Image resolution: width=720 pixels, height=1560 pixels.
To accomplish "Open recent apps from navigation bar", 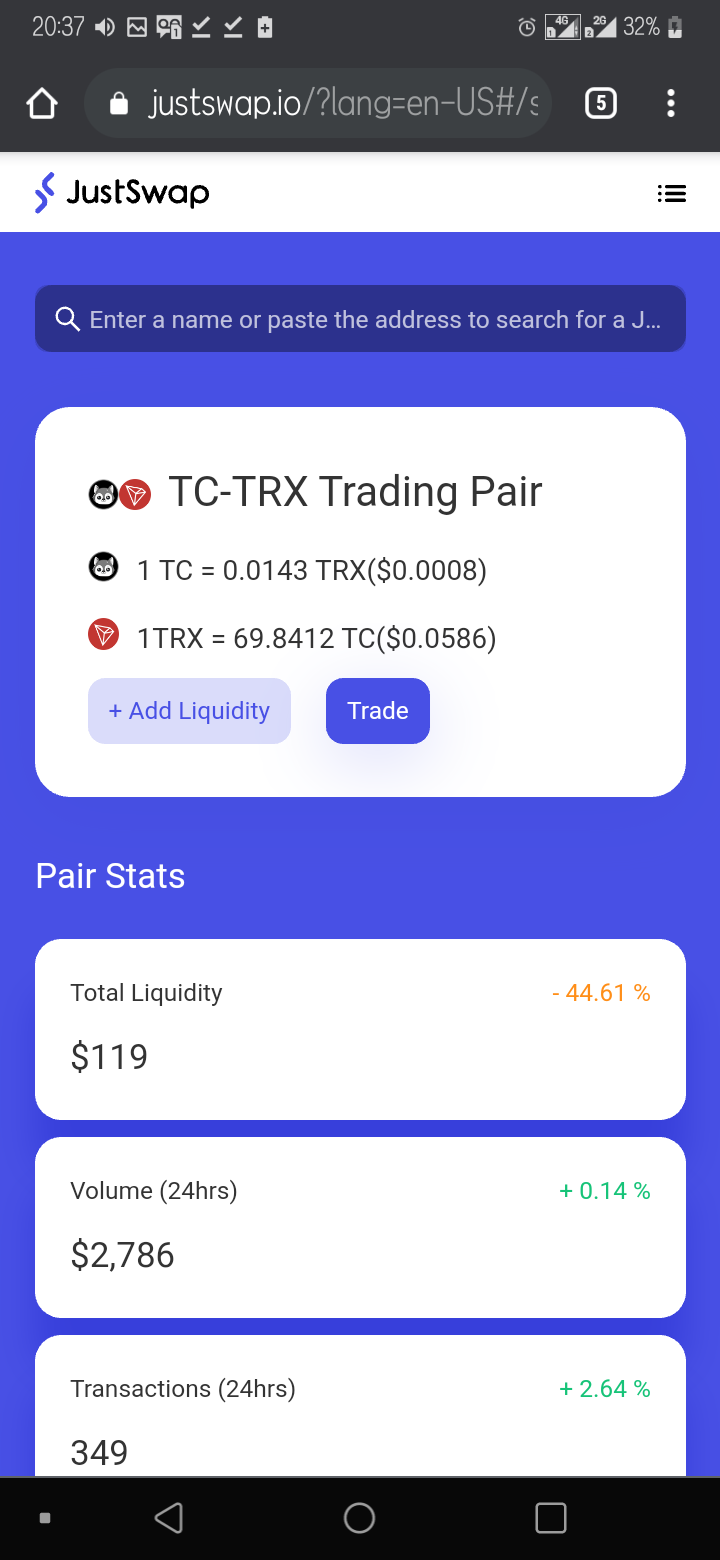I will (551, 1518).
